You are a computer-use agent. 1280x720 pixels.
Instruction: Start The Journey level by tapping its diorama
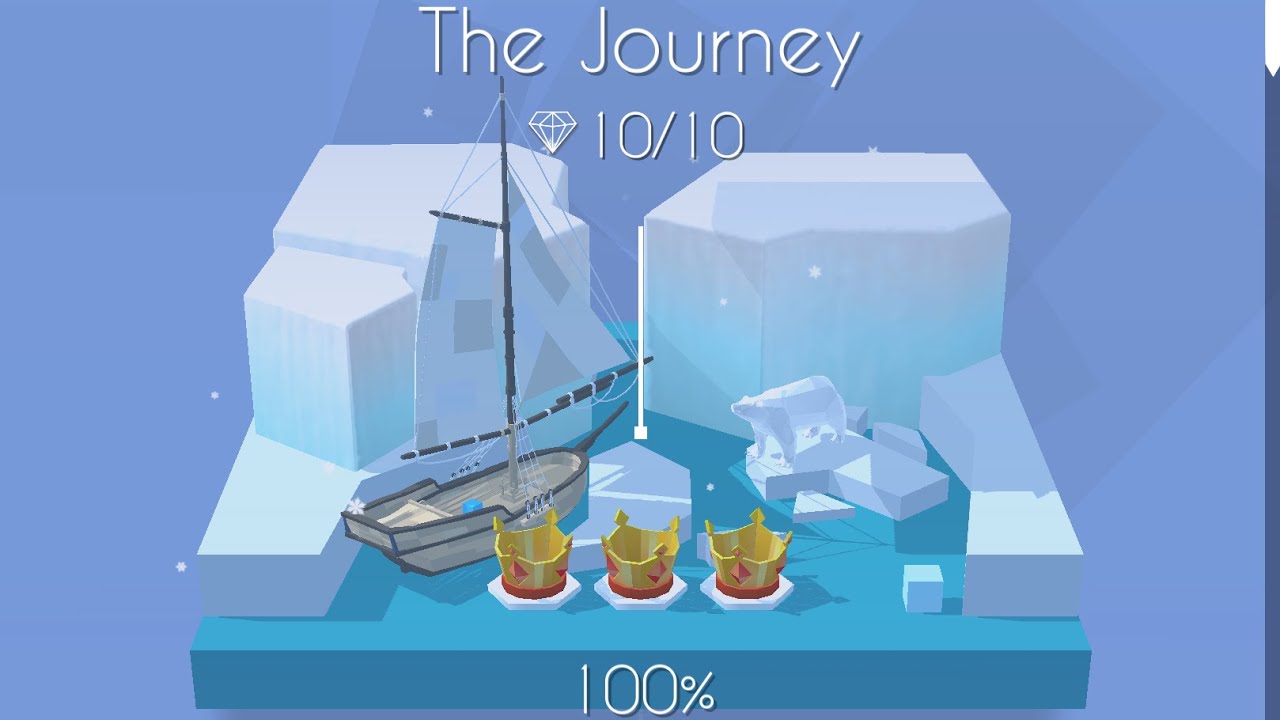(640, 400)
